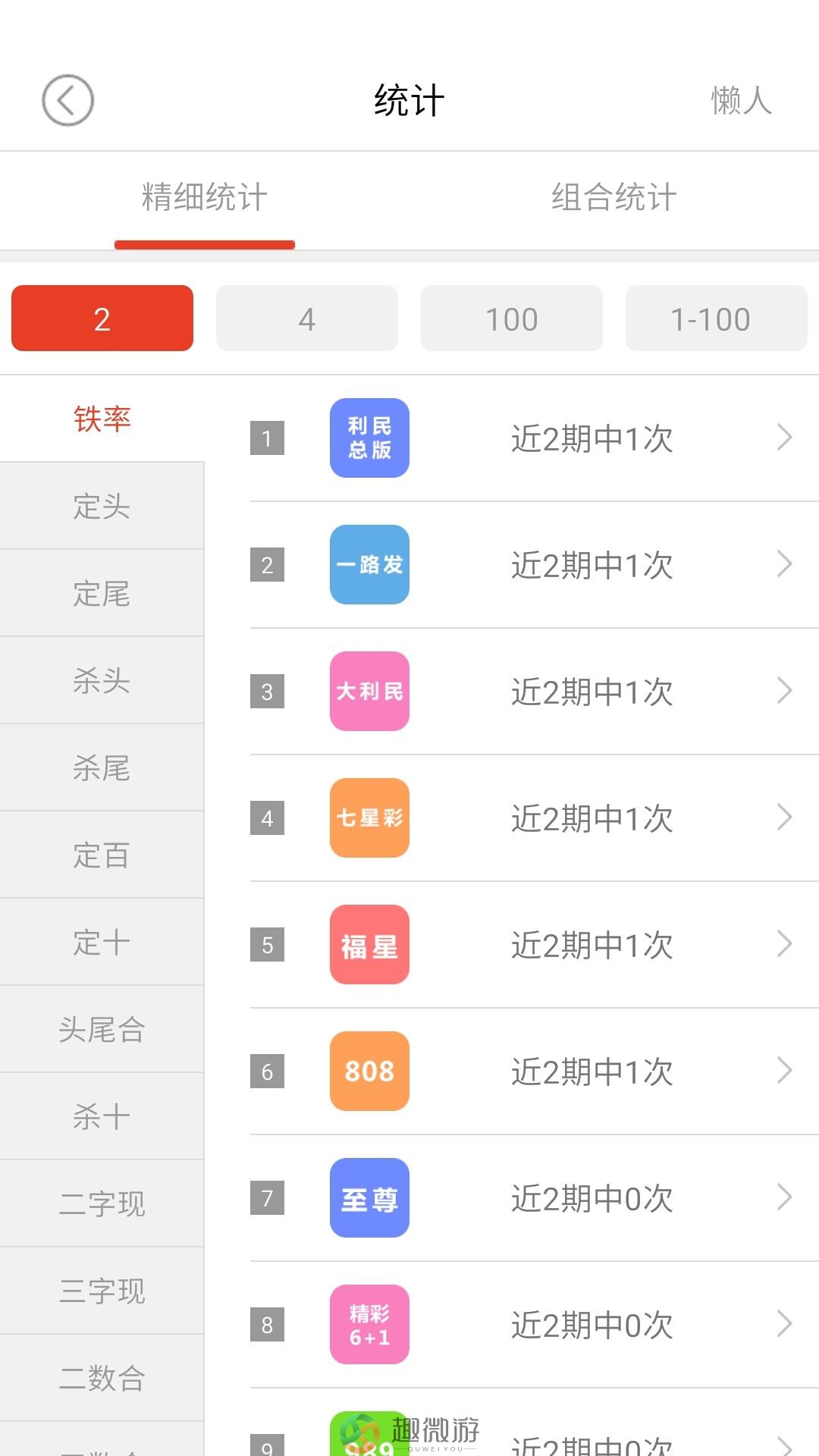
Task: Select 二字现 in the sidebar
Action: click(102, 1203)
